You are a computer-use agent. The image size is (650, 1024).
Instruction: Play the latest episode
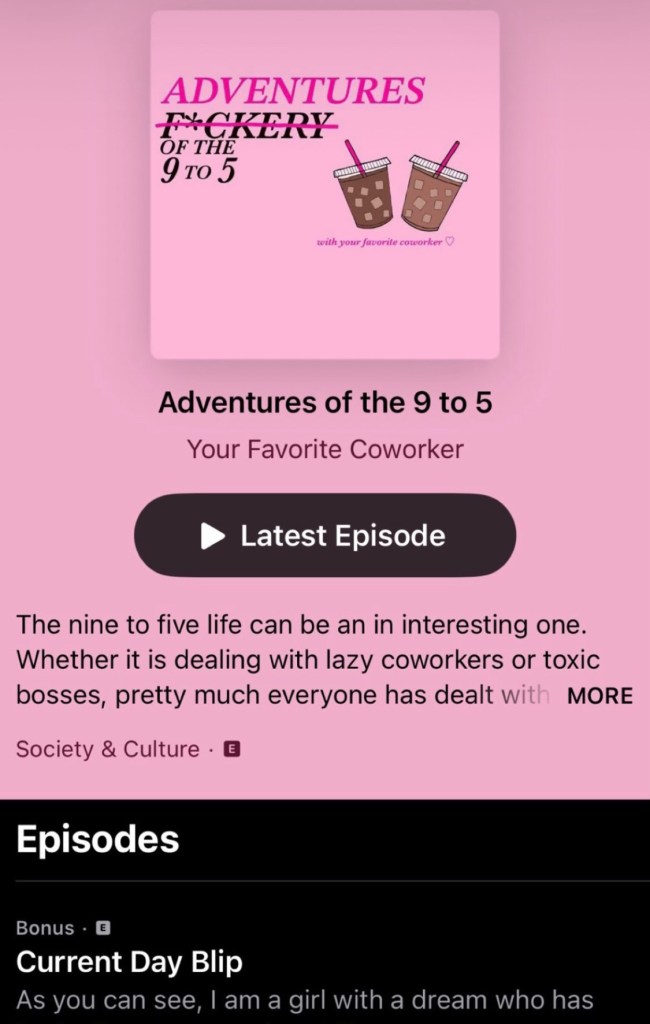coord(325,535)
